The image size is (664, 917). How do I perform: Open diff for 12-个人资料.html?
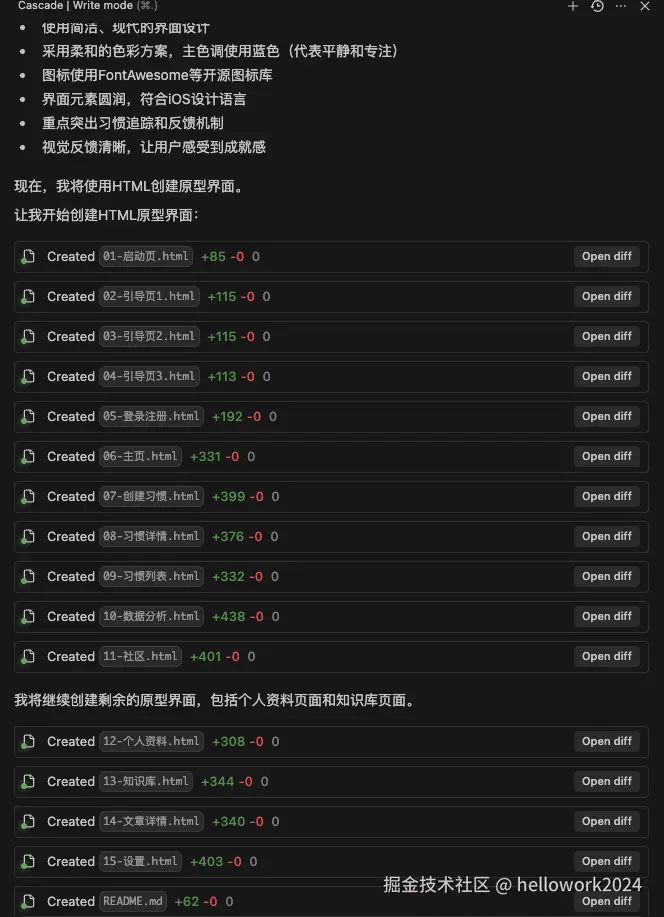point(606,741)
